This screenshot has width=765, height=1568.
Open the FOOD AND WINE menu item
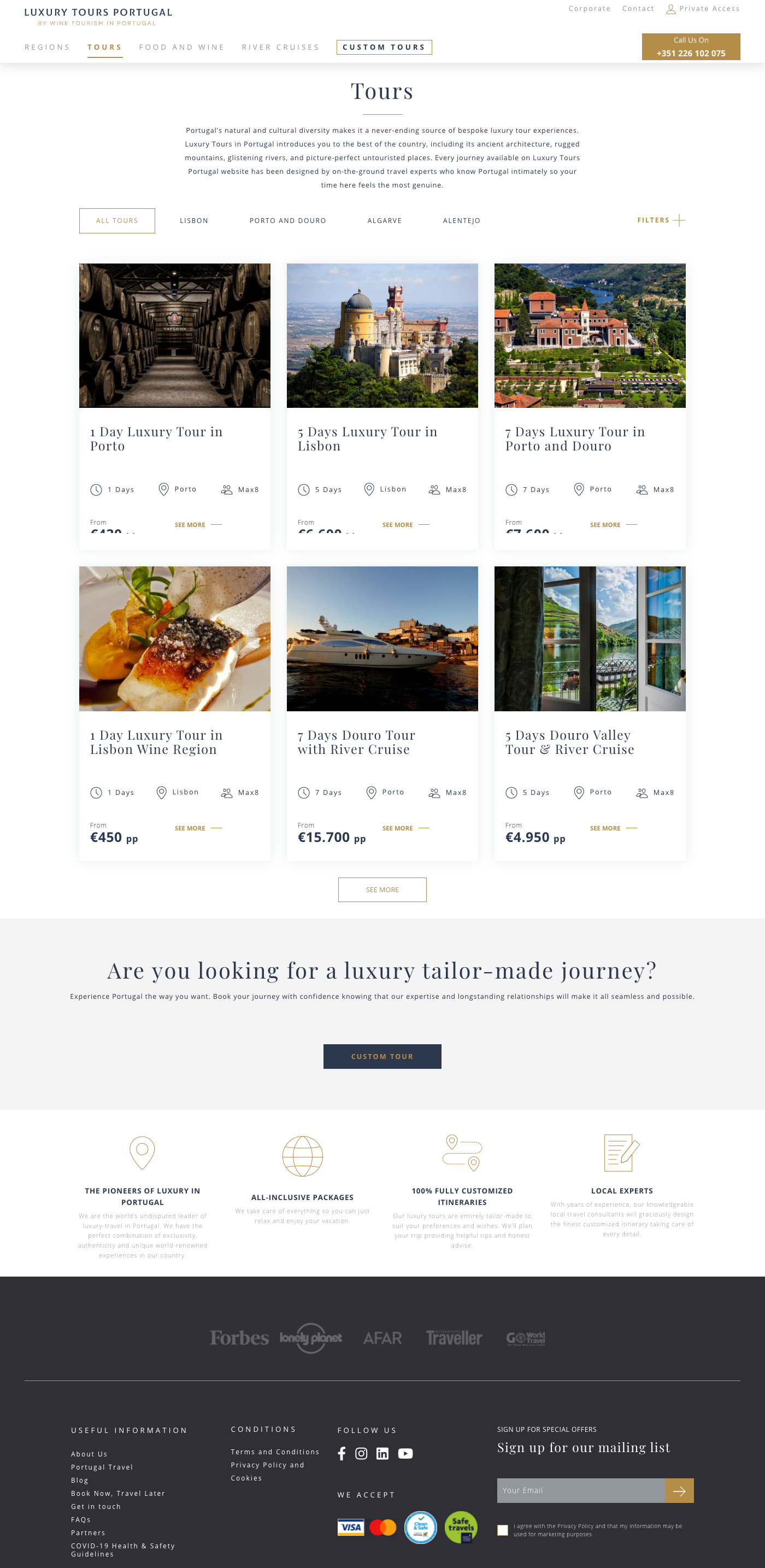[x=182, y=47]
